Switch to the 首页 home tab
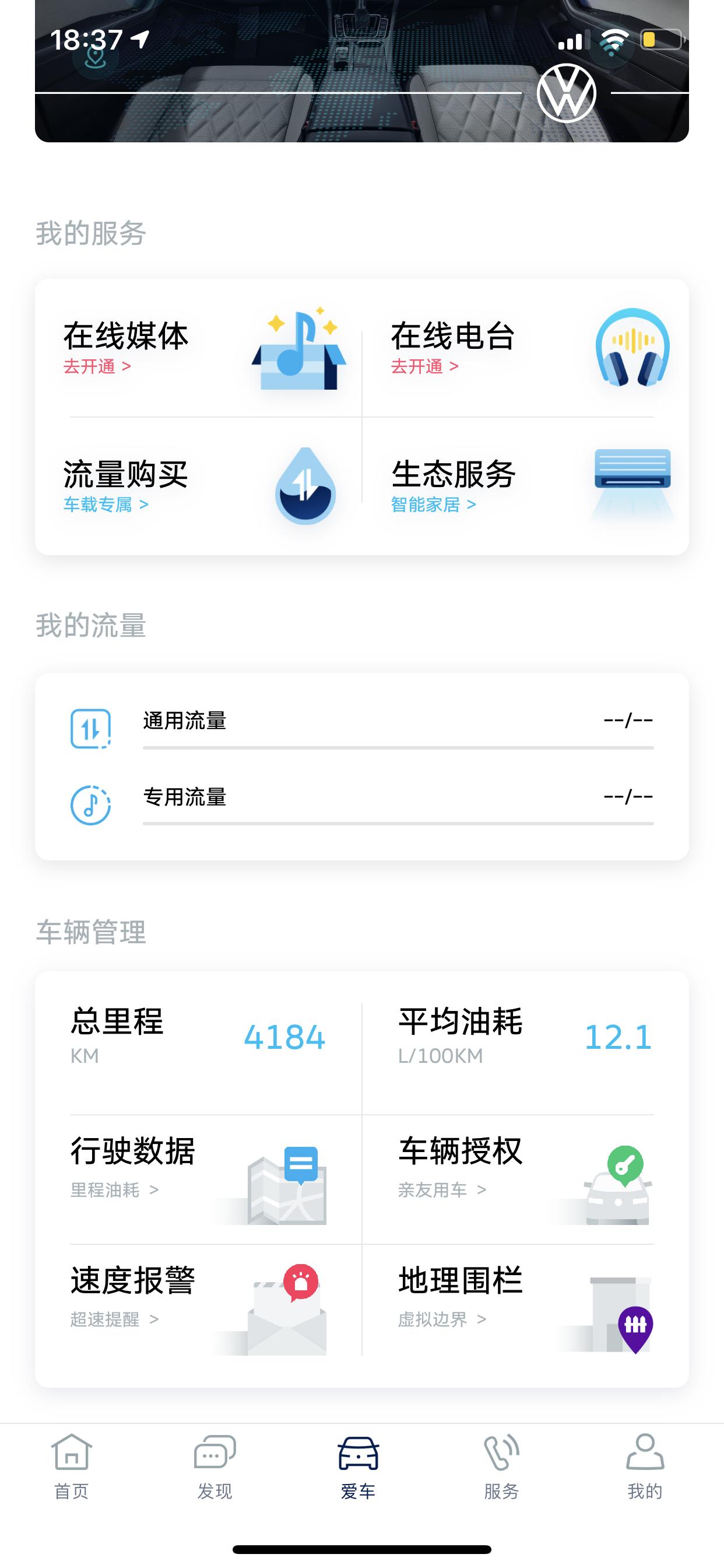The height and width of the screenshot is (1568, 724). click(72, 1467)
